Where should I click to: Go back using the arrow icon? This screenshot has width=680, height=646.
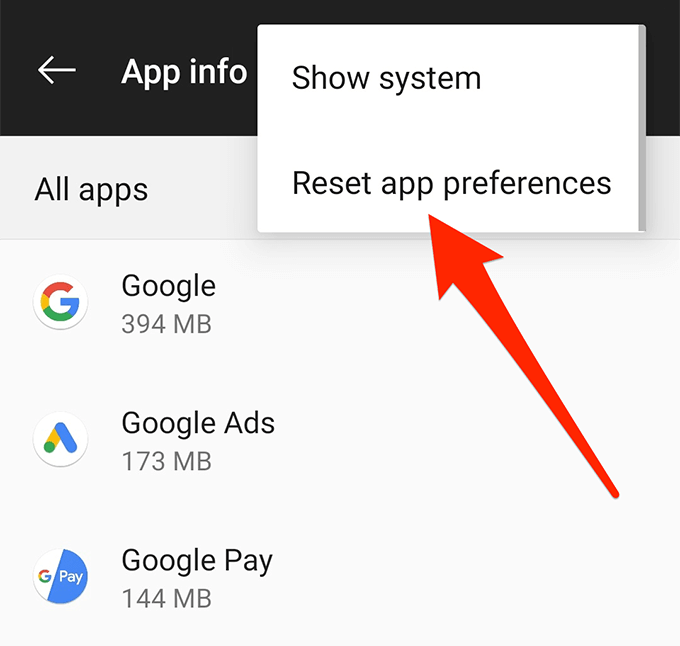(57, 70)
